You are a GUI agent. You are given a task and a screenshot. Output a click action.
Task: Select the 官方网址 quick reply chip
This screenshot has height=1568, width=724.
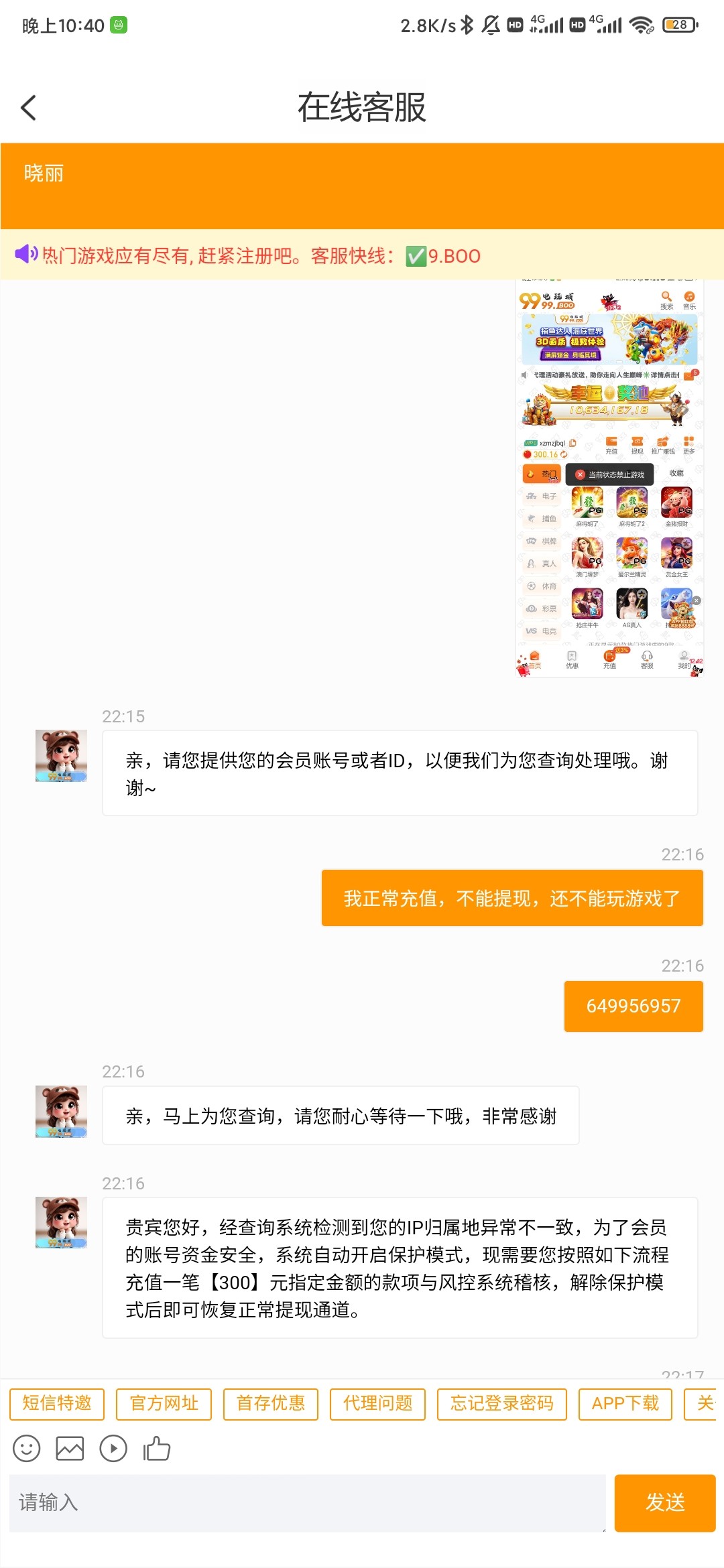[x=164, y=1404]
